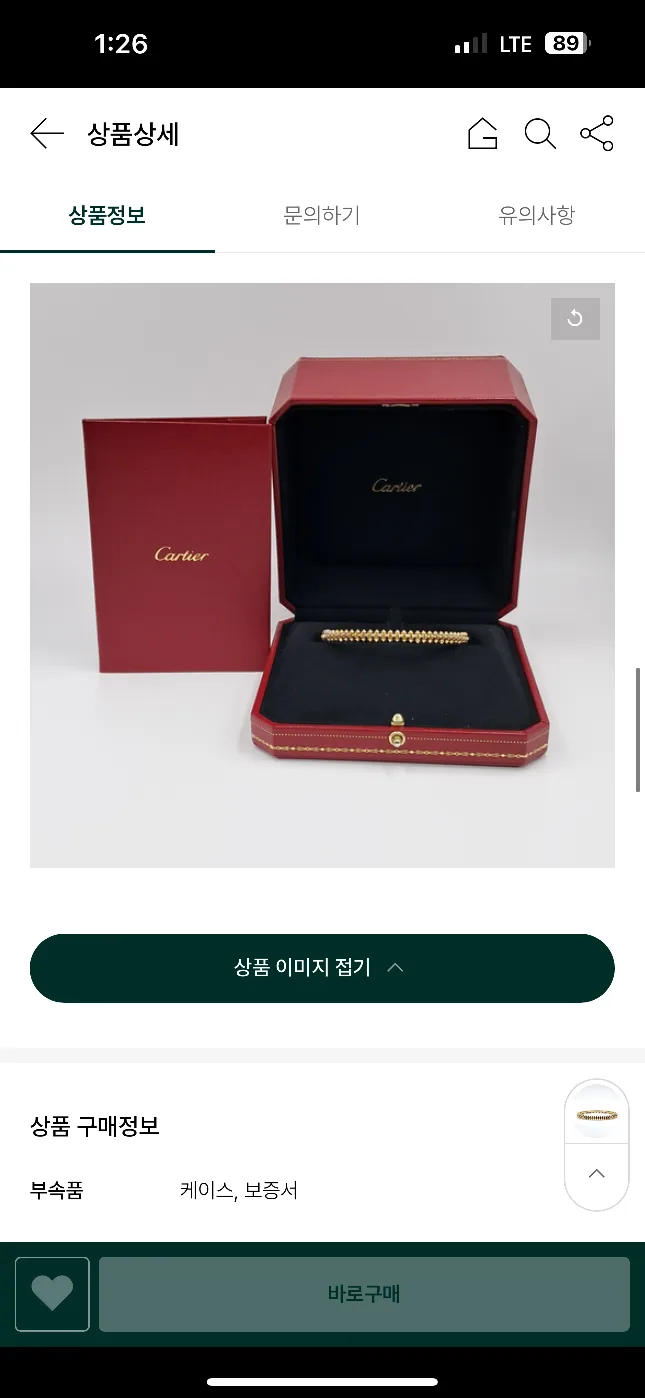Go back with the arrow icon
645x1398 pixels.
tap(47, 134)
